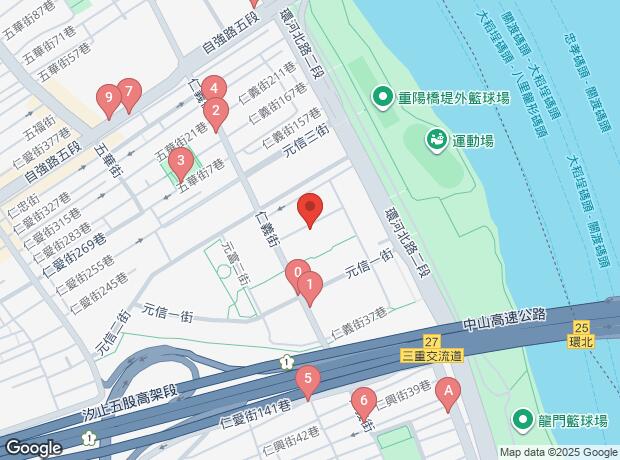Open map marker number 2
The width and height of the screenshot is (620, 460).
point(216,115)
